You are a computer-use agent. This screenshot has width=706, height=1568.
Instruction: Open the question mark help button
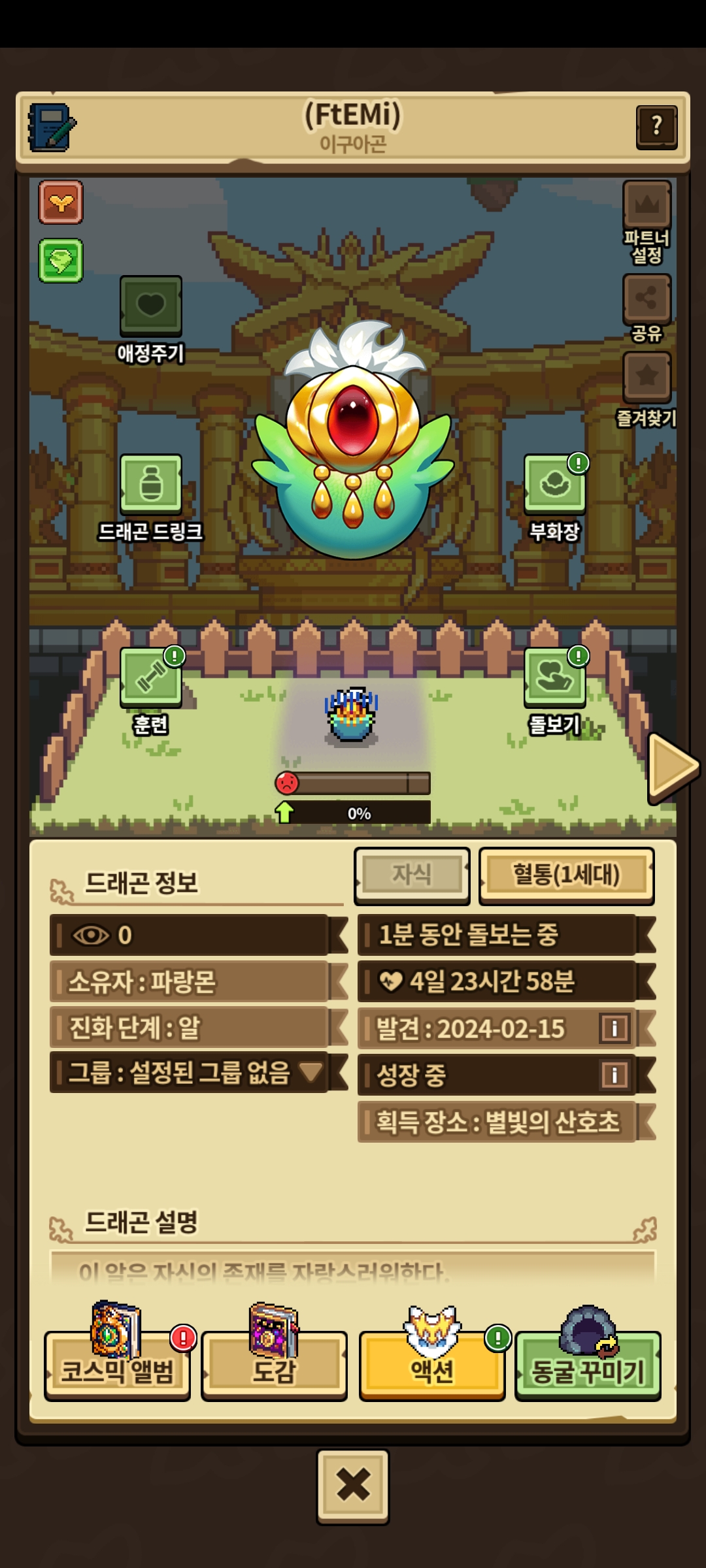(656, 127)
